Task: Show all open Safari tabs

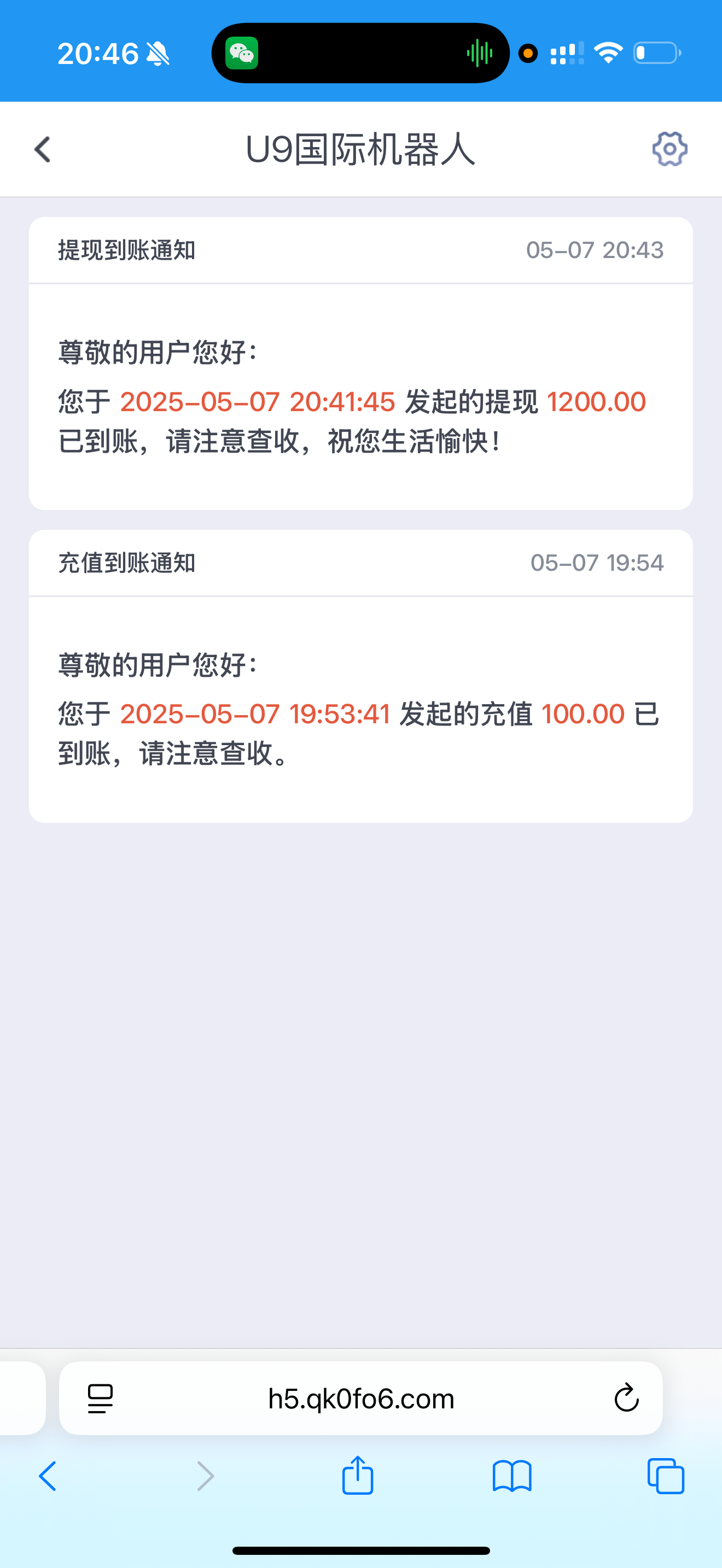Action: point(665,1476)
